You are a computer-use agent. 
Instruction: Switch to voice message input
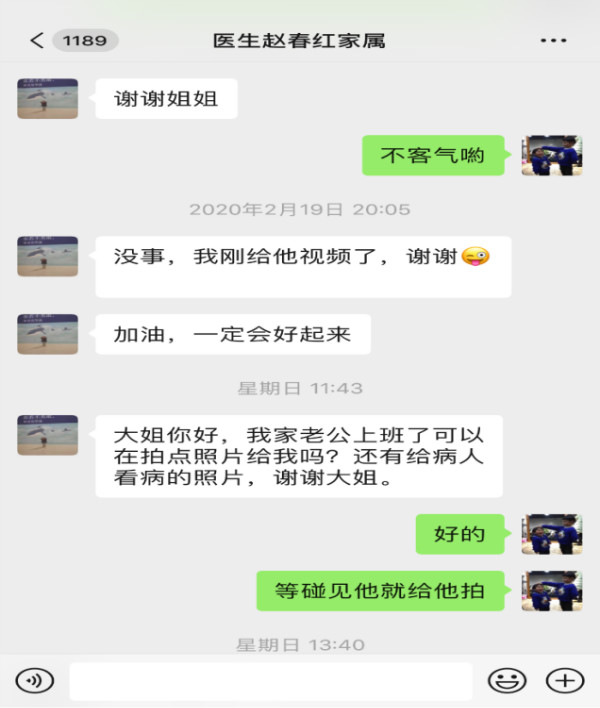[35, 681]
